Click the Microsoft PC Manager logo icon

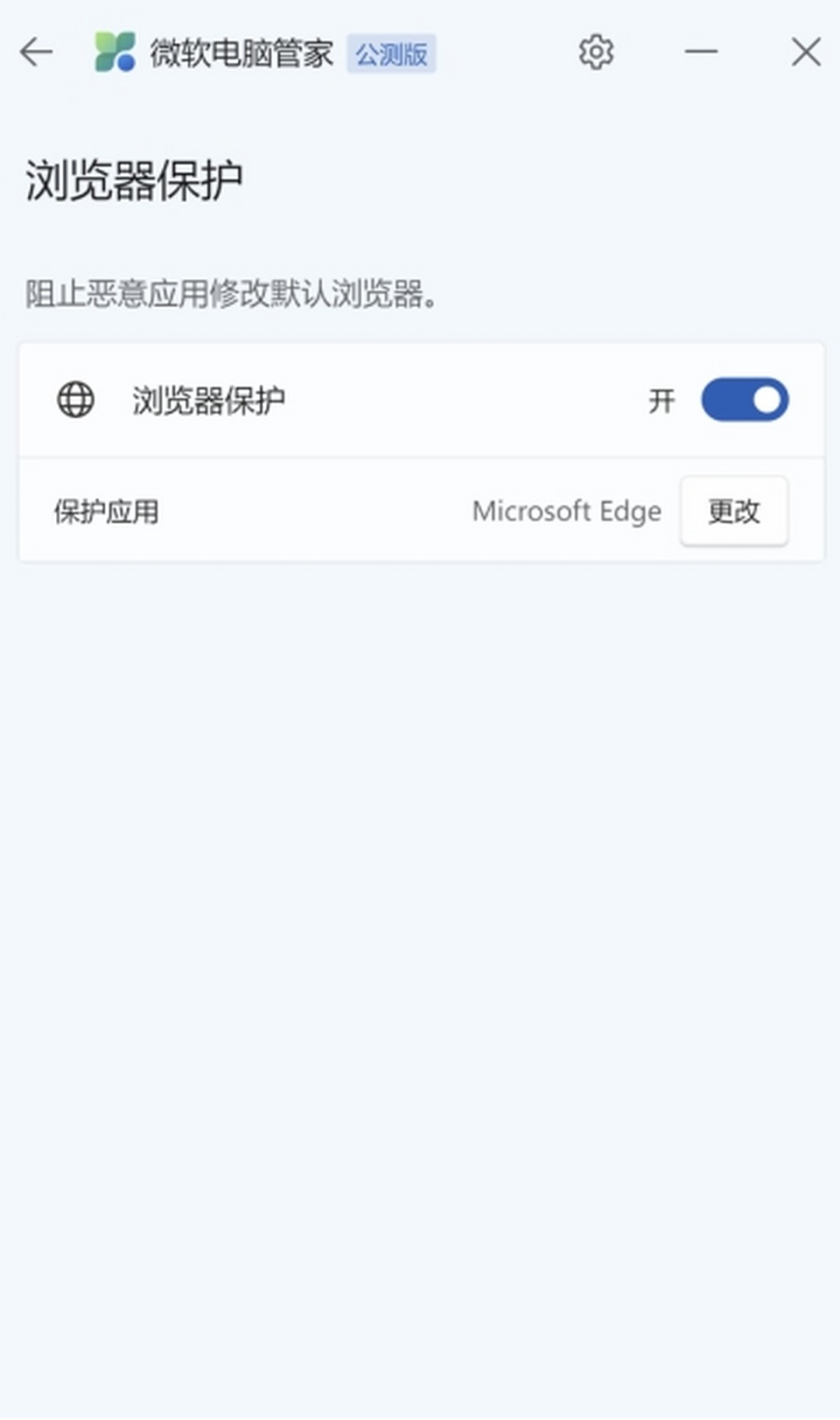click(x=117, y=52)
